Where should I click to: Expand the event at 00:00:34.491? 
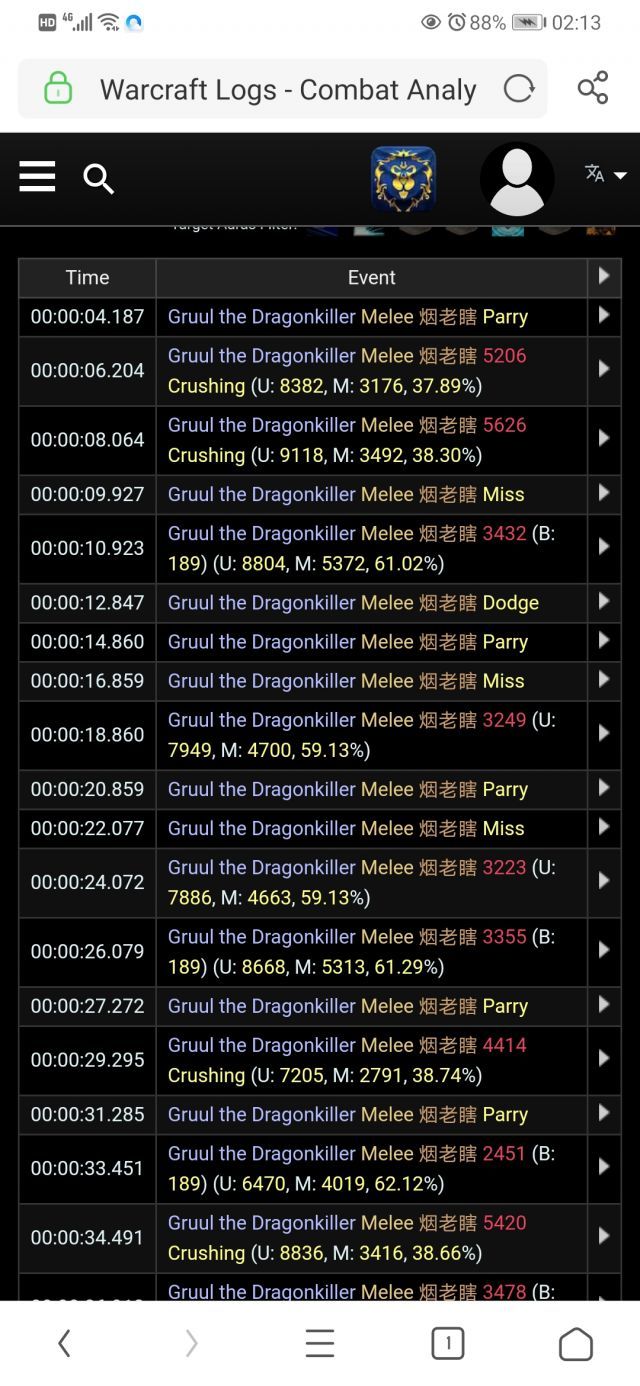[603, 1237]
